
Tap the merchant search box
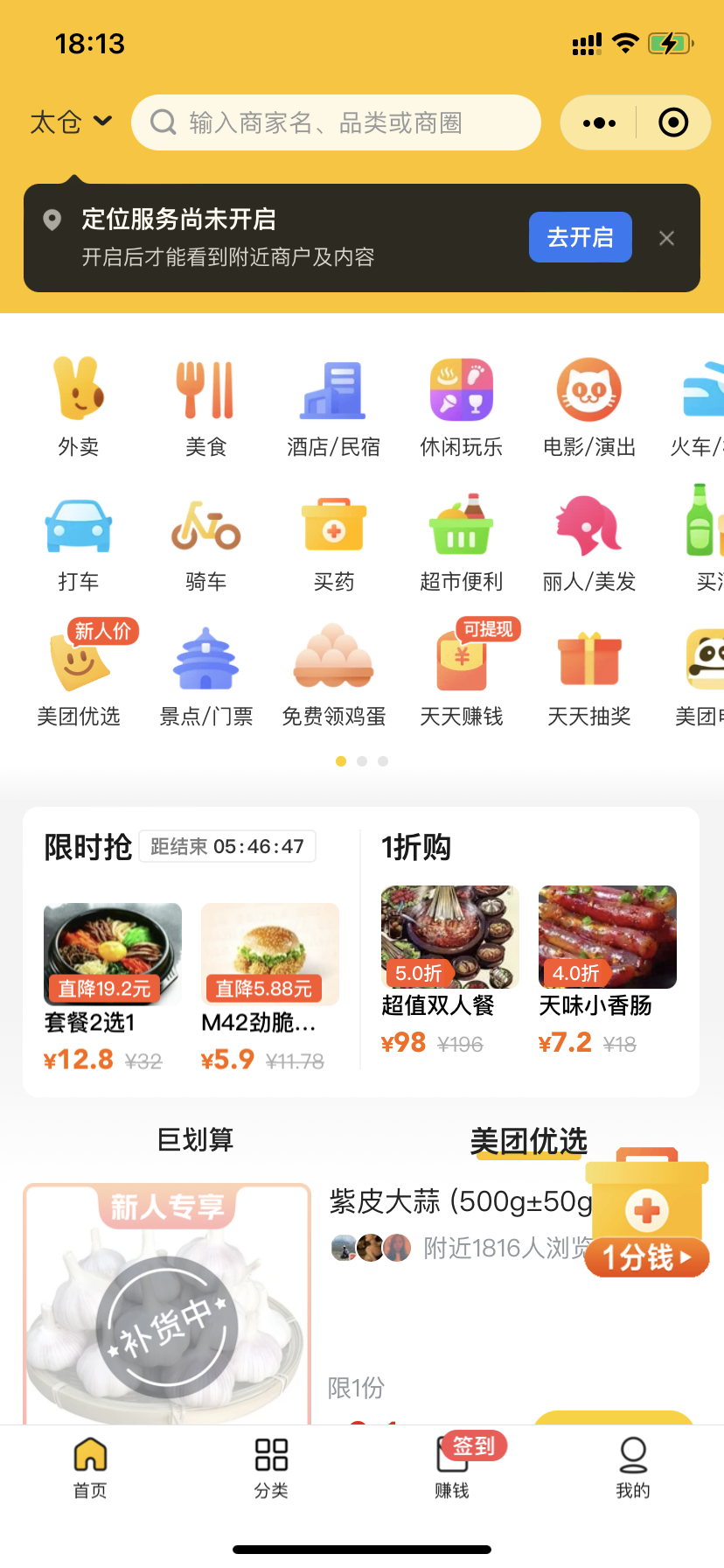[337, 122]
